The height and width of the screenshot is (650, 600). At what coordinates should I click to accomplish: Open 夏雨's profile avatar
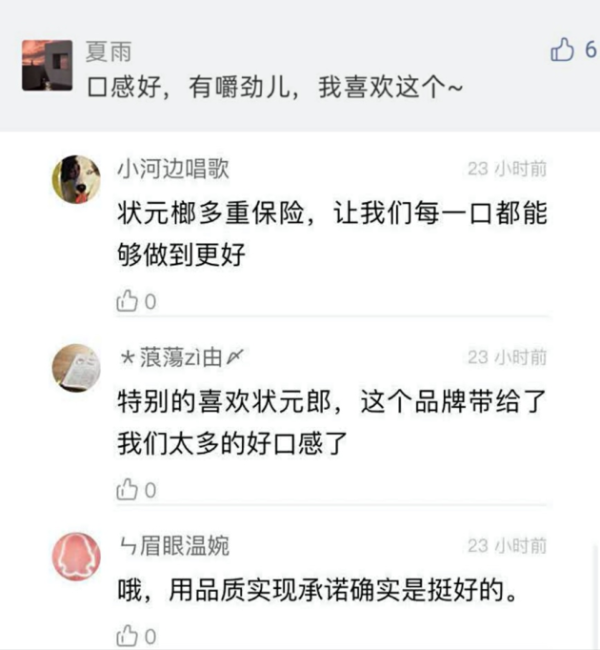tap(47, 65)
